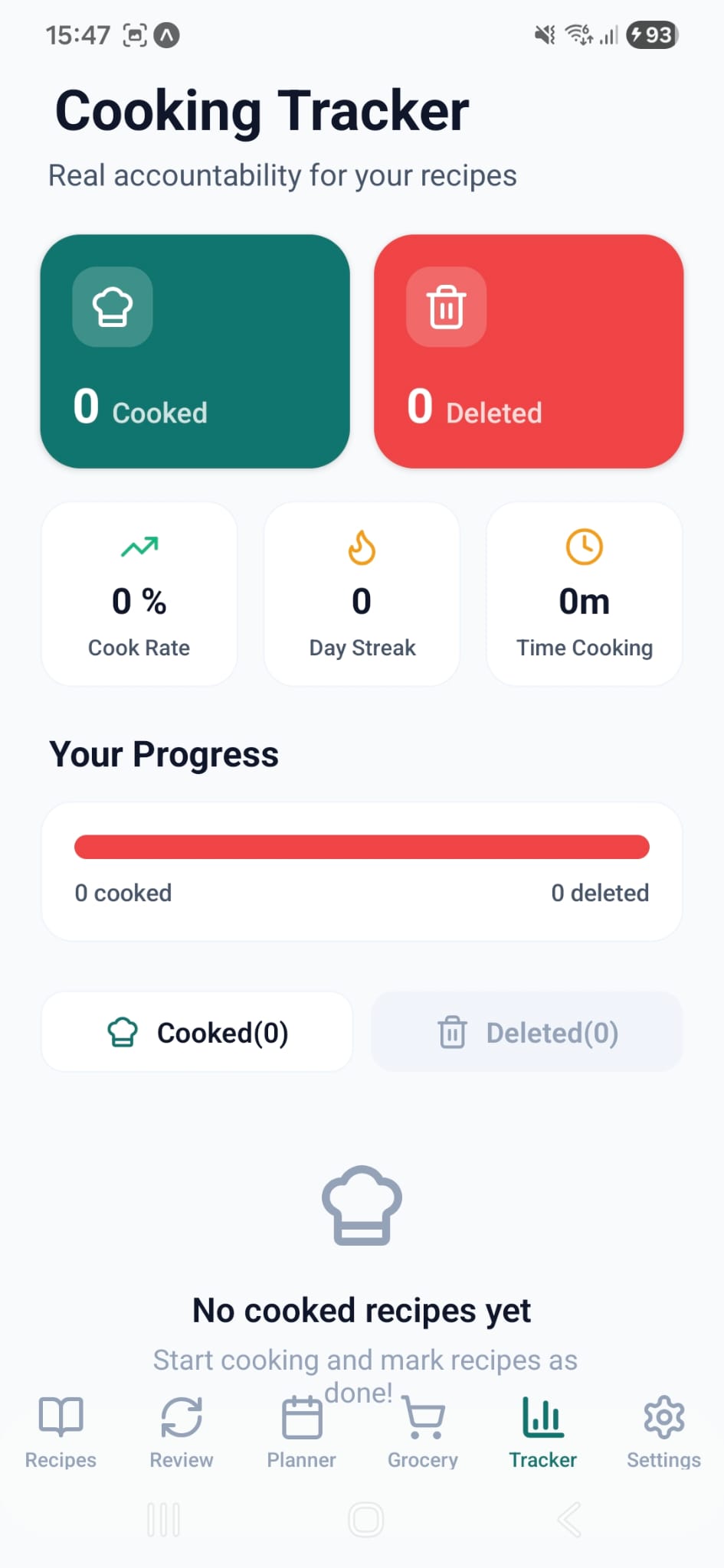724x1568 pixels.
Task: Tap the flame Day Streak icon
Action: [361, 547]
